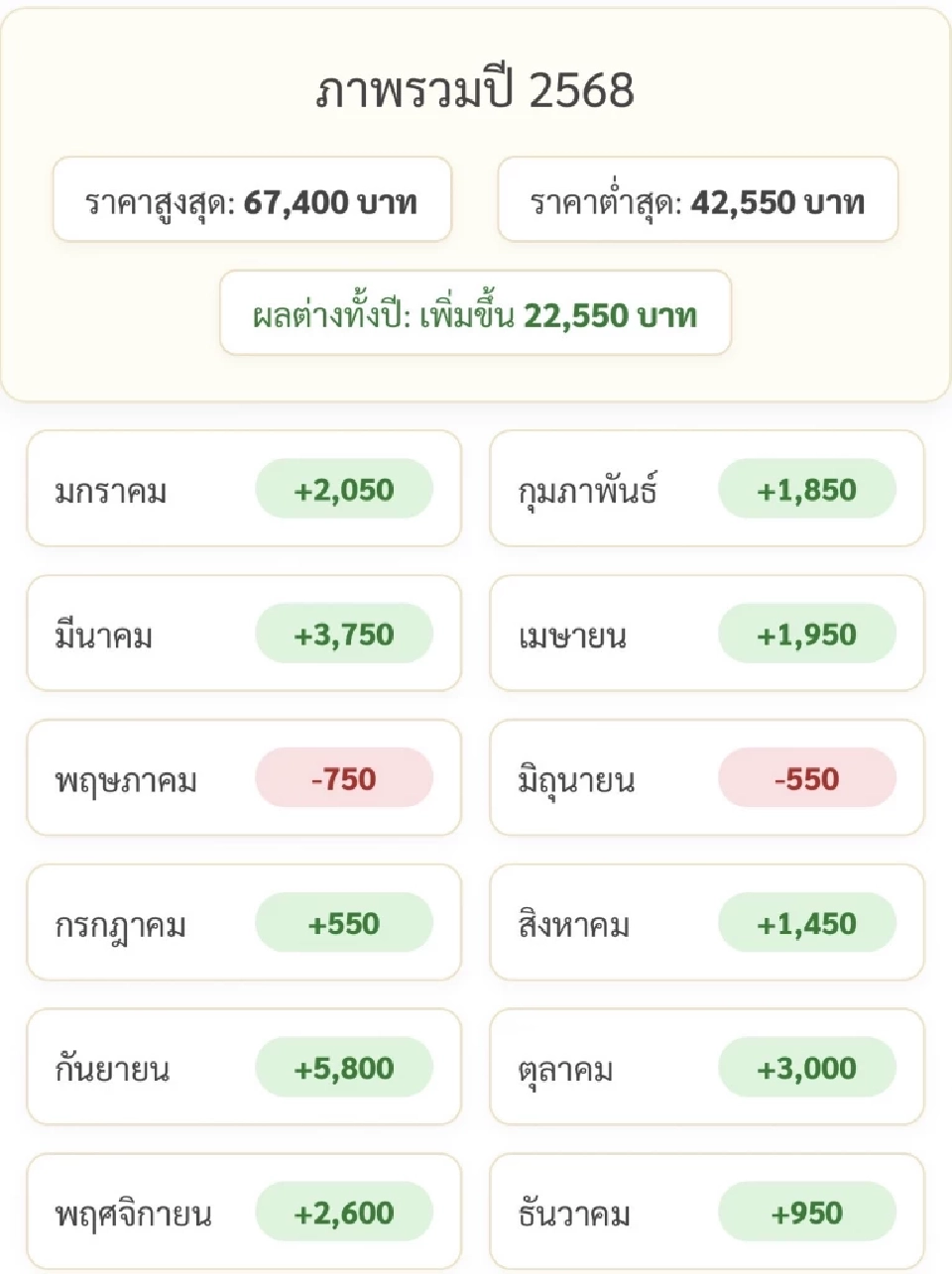Click the +3,750 badge for มีนาคม
This screenshot has width=952, height=1274.
(x=346, y=633)
